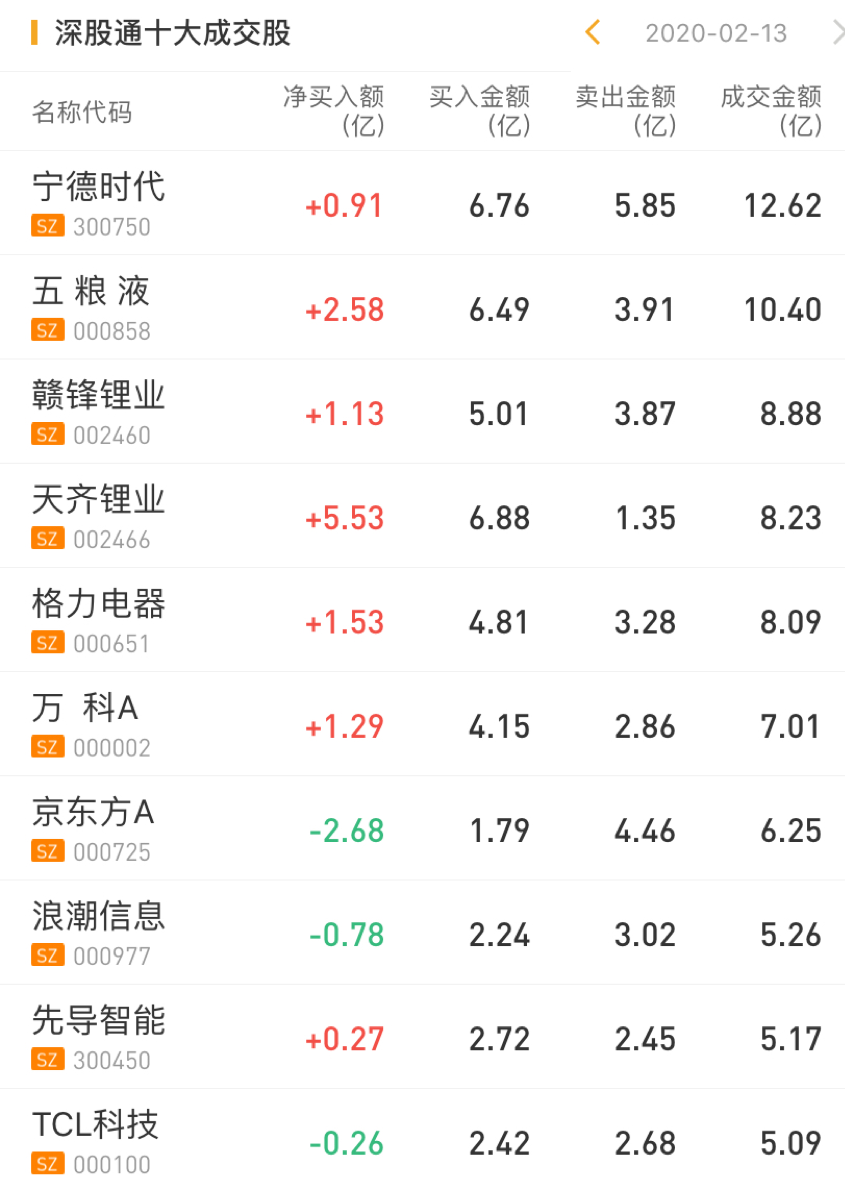Select the 天齐锂业 row
This screenshot has width=845, height=1189.
(98, 499)
